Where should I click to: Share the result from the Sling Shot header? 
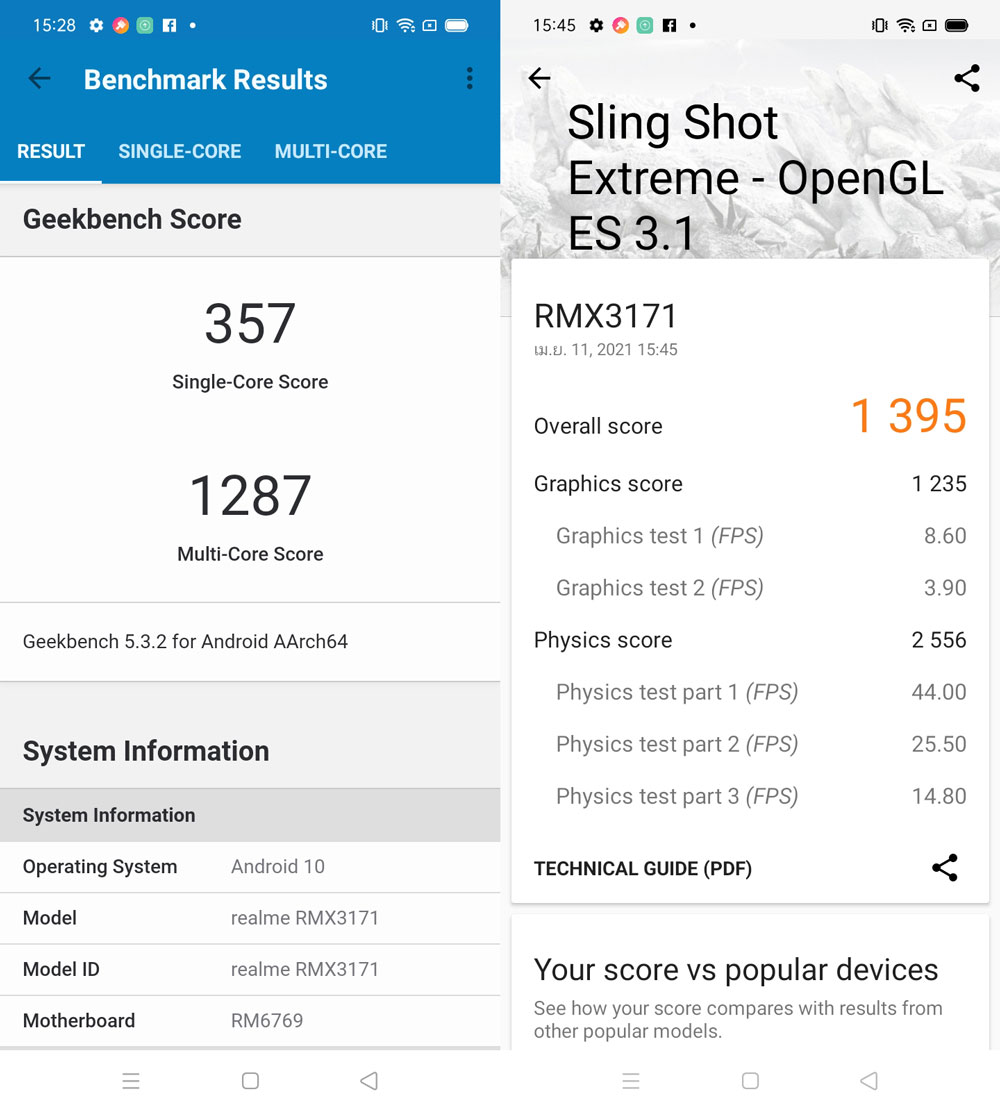tap(966, 78)
